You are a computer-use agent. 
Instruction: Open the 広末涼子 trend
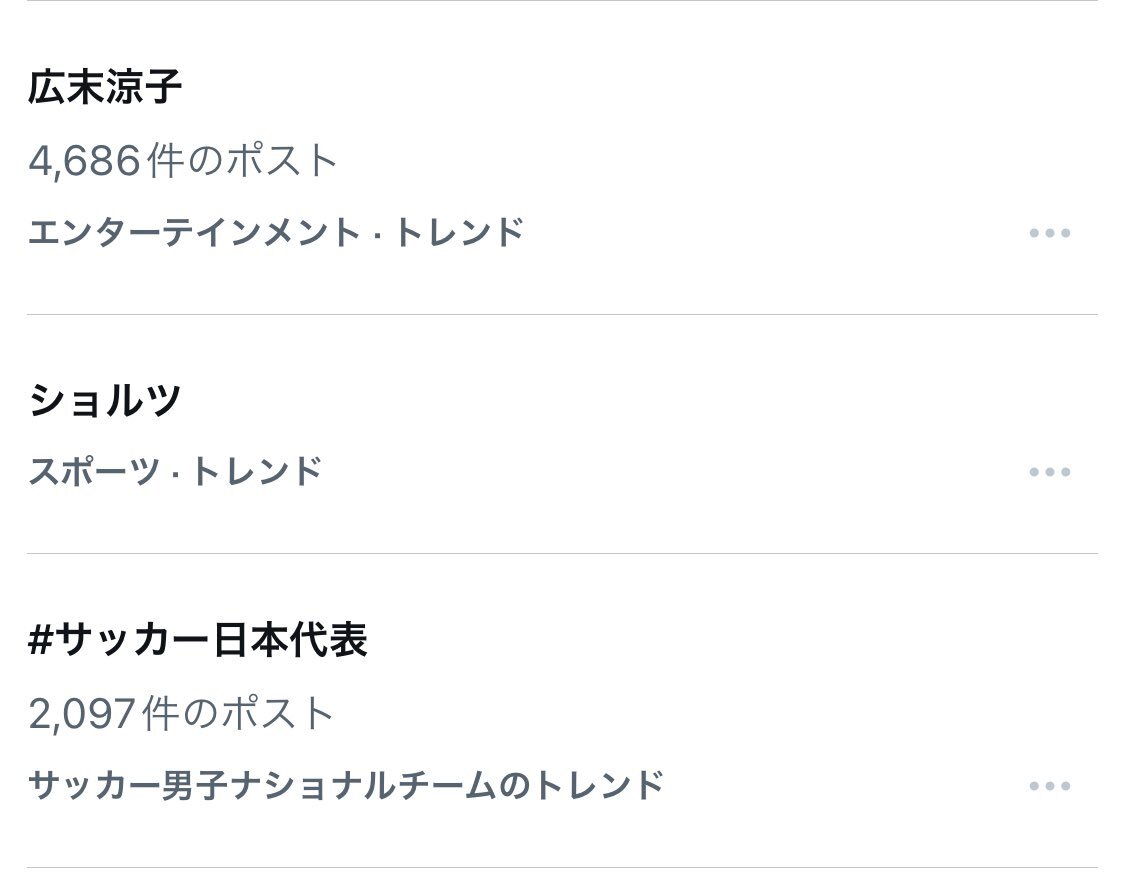pyautogui.click(x=105, y=89)
